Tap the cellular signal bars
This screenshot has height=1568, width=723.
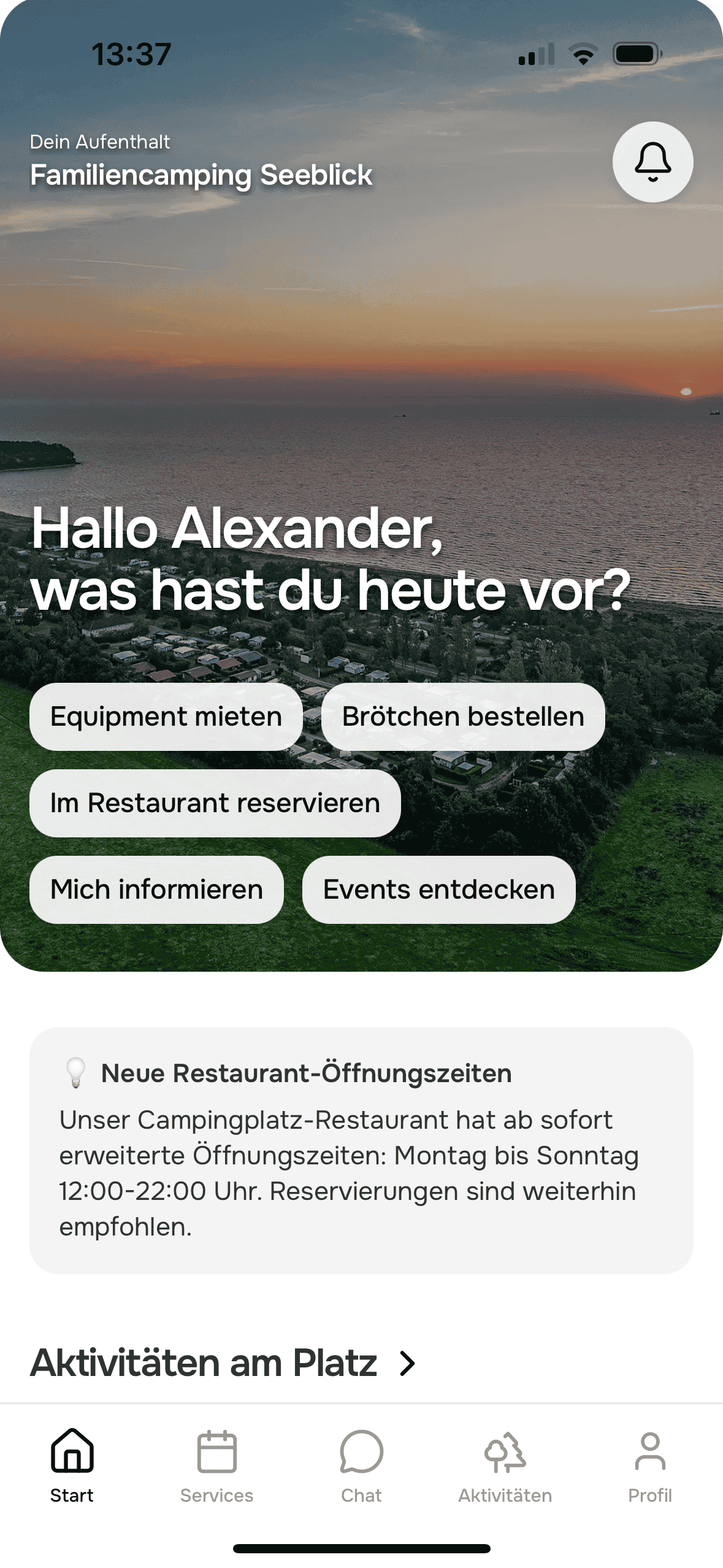(536, 54)
